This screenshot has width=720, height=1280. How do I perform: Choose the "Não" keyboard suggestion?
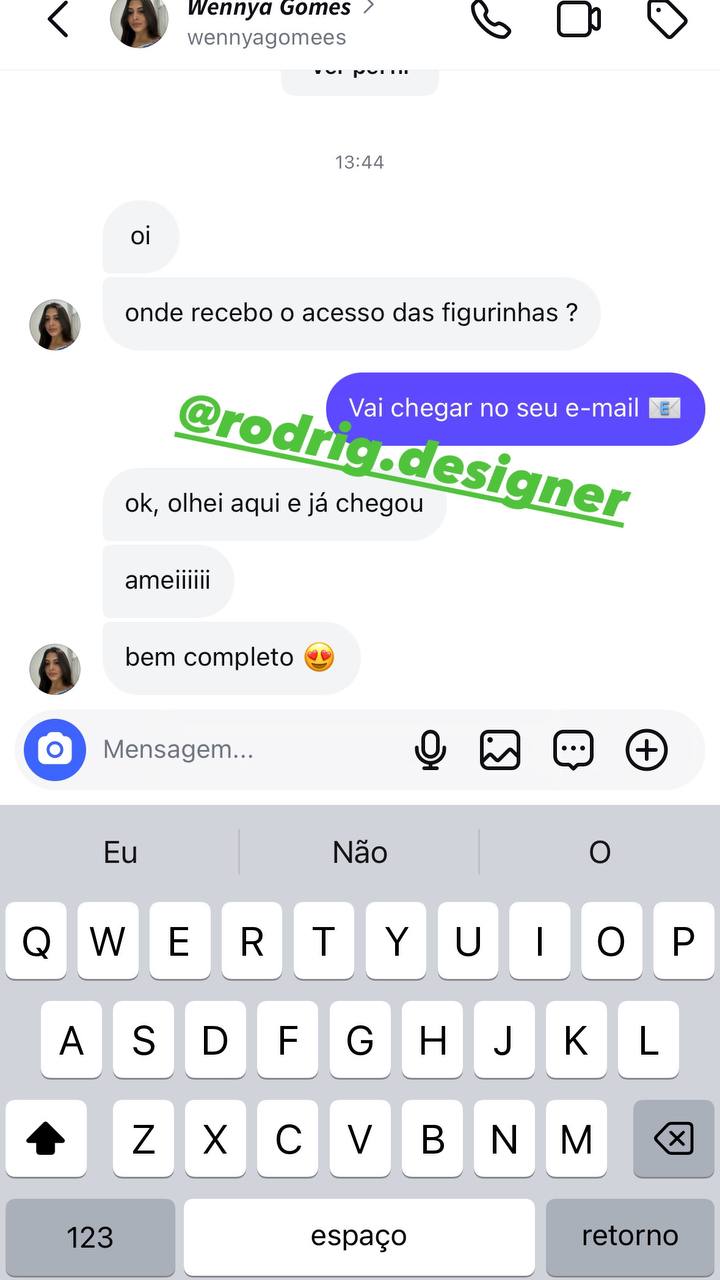[x=360, y=852]
